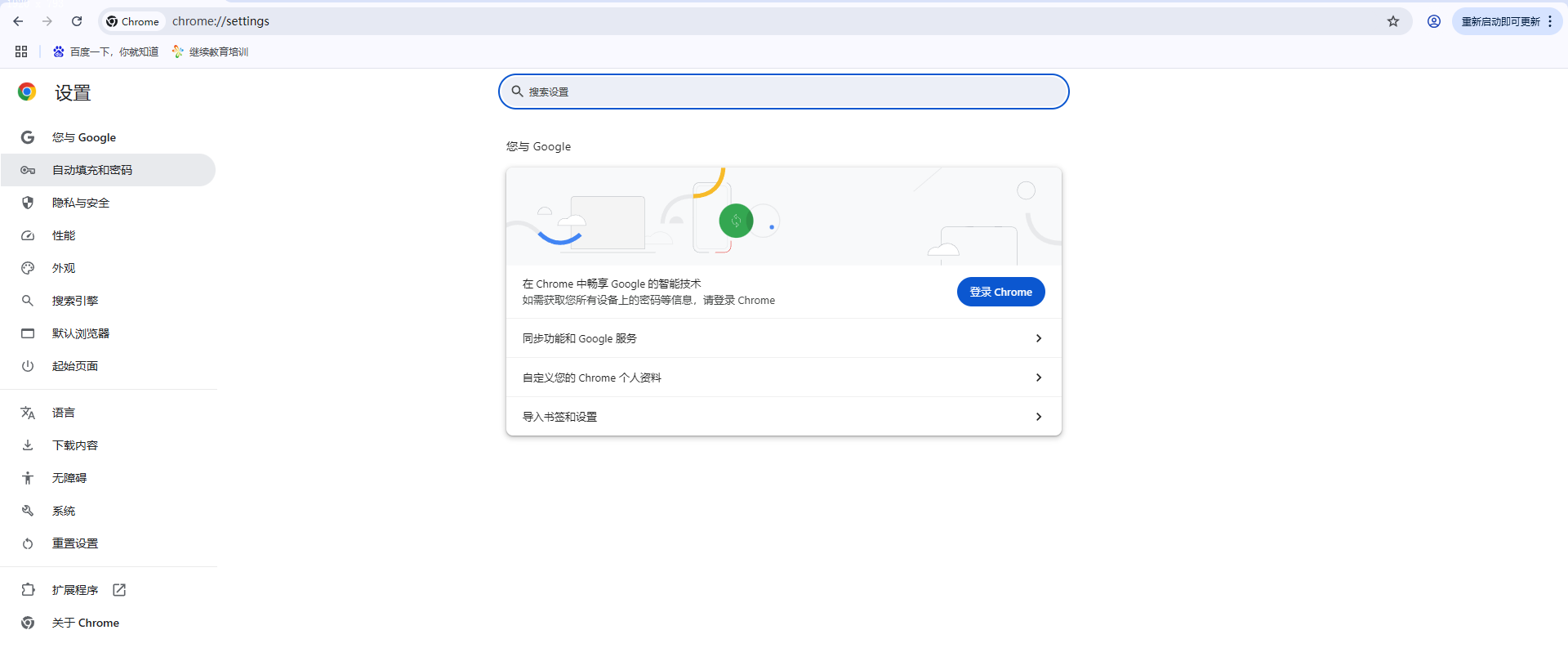Open 重置设置 section
Screen dimensions: 1568x648
coord(75,543)
